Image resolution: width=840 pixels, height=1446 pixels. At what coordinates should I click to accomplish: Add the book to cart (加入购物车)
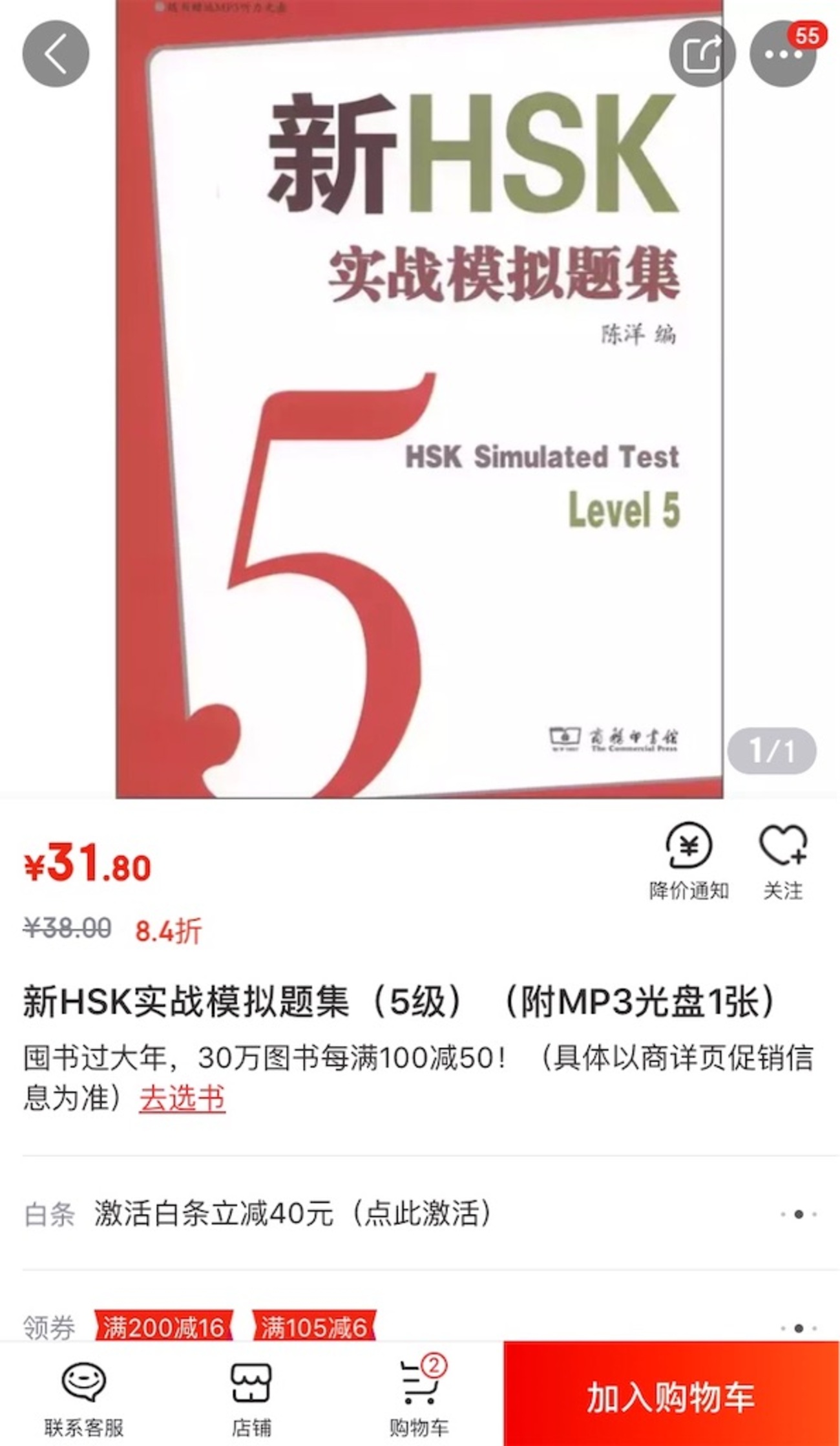click(671, 1398)
